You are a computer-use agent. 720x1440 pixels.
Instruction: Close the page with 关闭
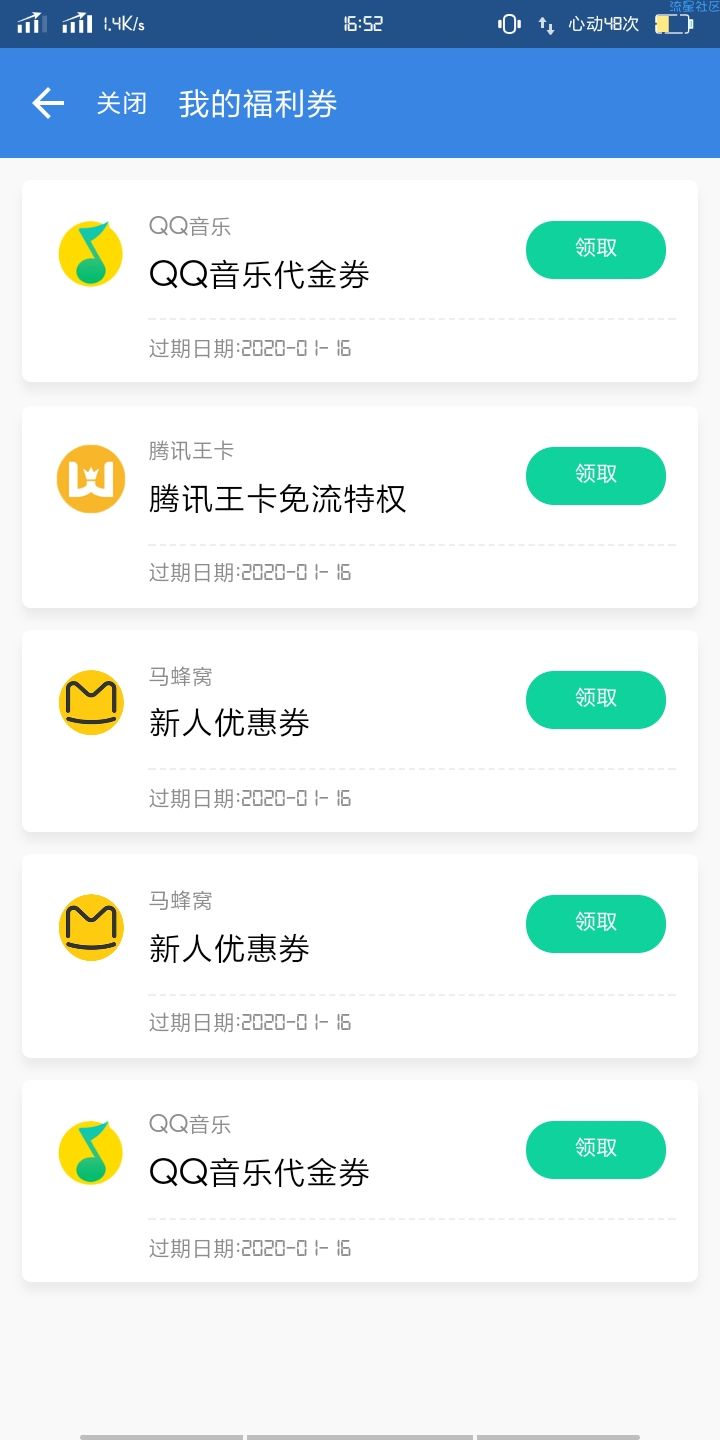(121, 103)
